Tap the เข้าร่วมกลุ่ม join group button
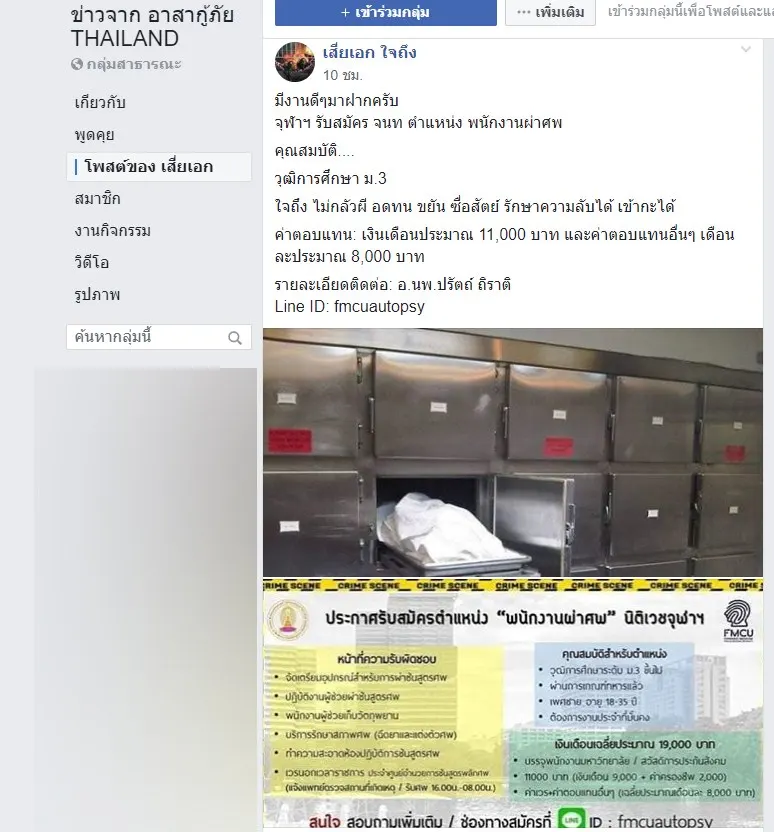 (x=385, y=13)
